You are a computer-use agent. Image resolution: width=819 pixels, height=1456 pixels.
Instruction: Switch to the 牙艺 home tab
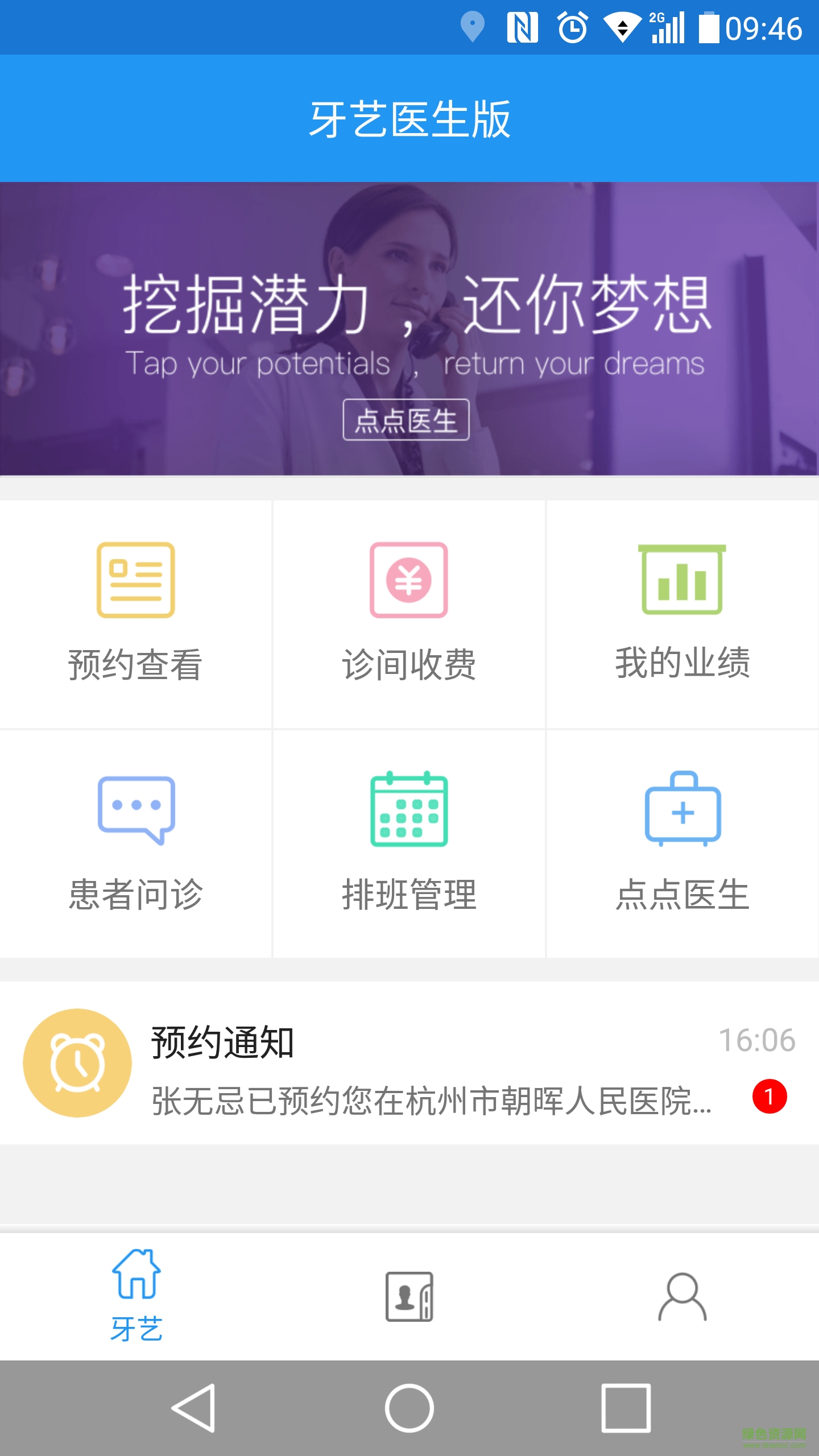tap(136, 1297)
